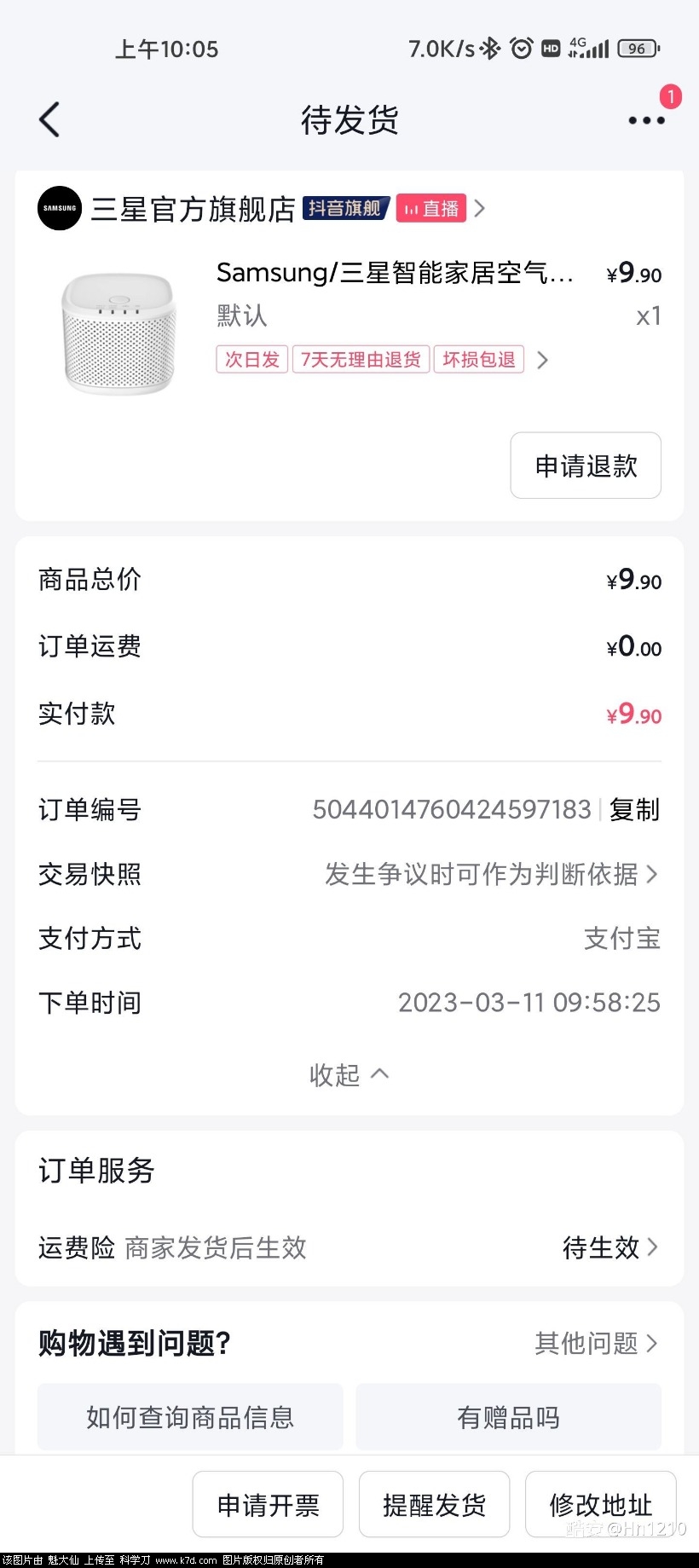Tap 修改地址 to change the address
Viewport: 699px width, 1568px height.
pyautogui.click(x=600, y=1505)
